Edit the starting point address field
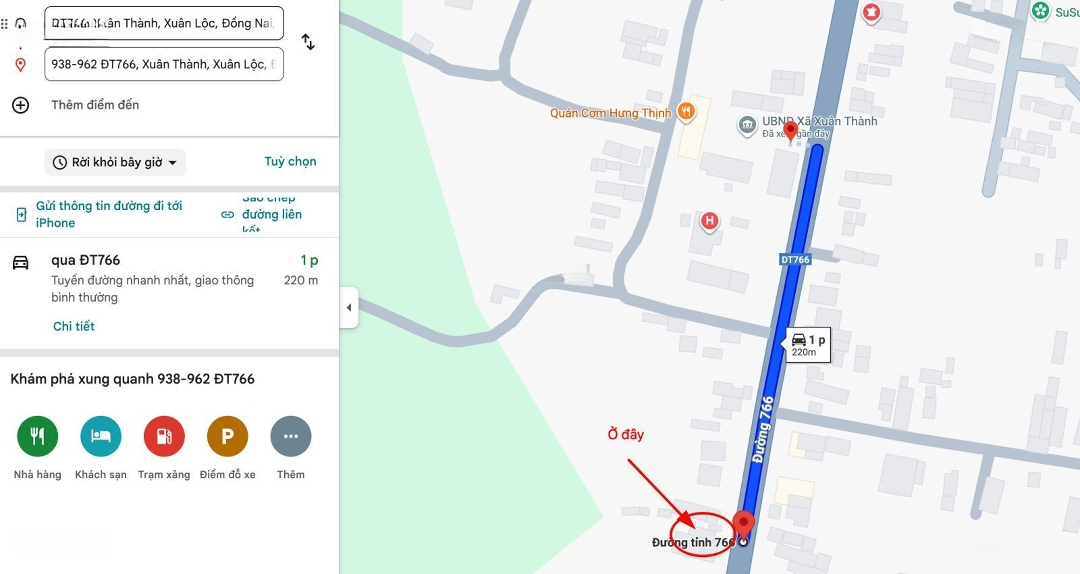 coord(164,22)
